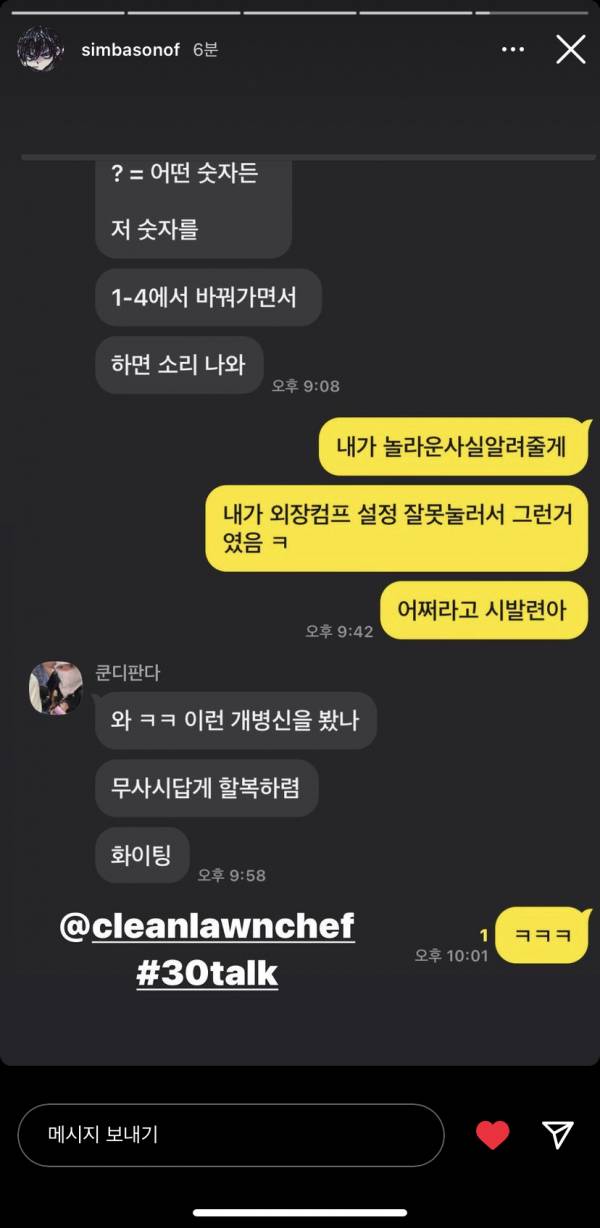Viewport: 600px width, 1228px height.
Task: Share the story via paper plane icon
Action: pyautogui.click(x=557, y=1133)
